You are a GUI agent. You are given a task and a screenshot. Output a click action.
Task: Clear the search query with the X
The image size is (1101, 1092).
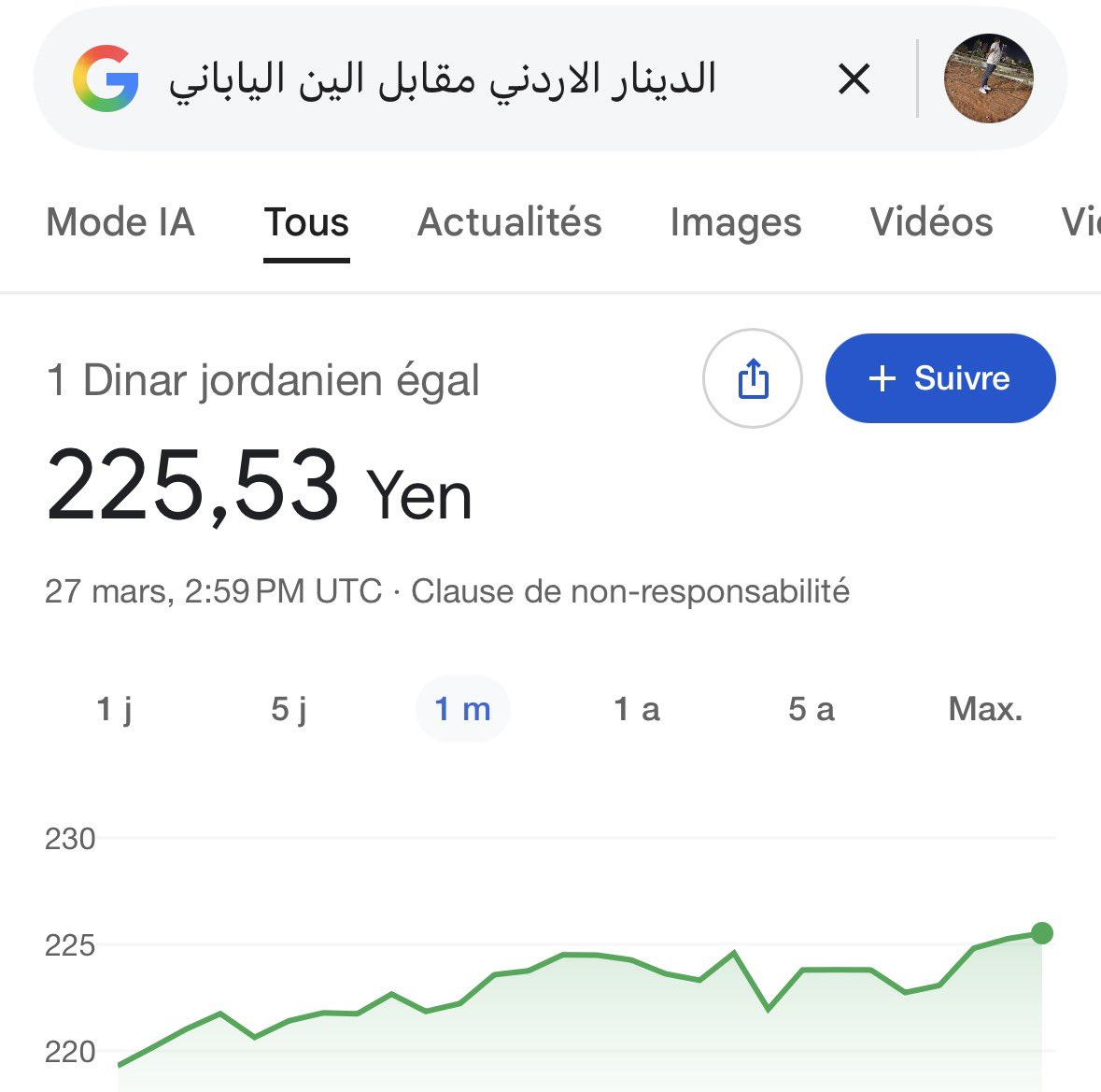pyautogui.click(x=854, y=79)
